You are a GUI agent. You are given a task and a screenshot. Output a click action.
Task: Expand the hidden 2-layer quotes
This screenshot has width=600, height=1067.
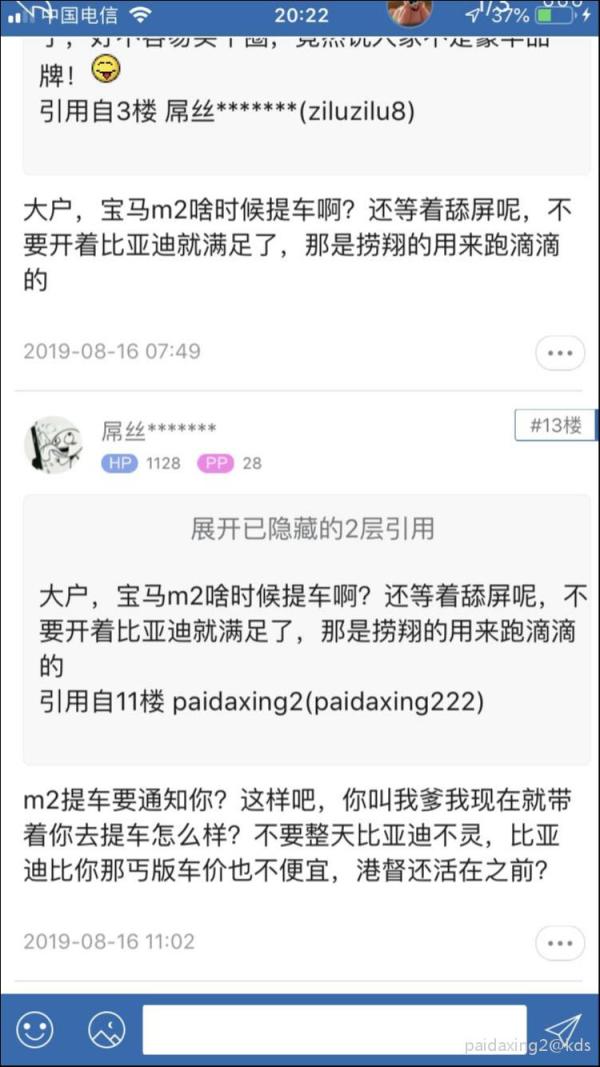click(x=312, y=529)
